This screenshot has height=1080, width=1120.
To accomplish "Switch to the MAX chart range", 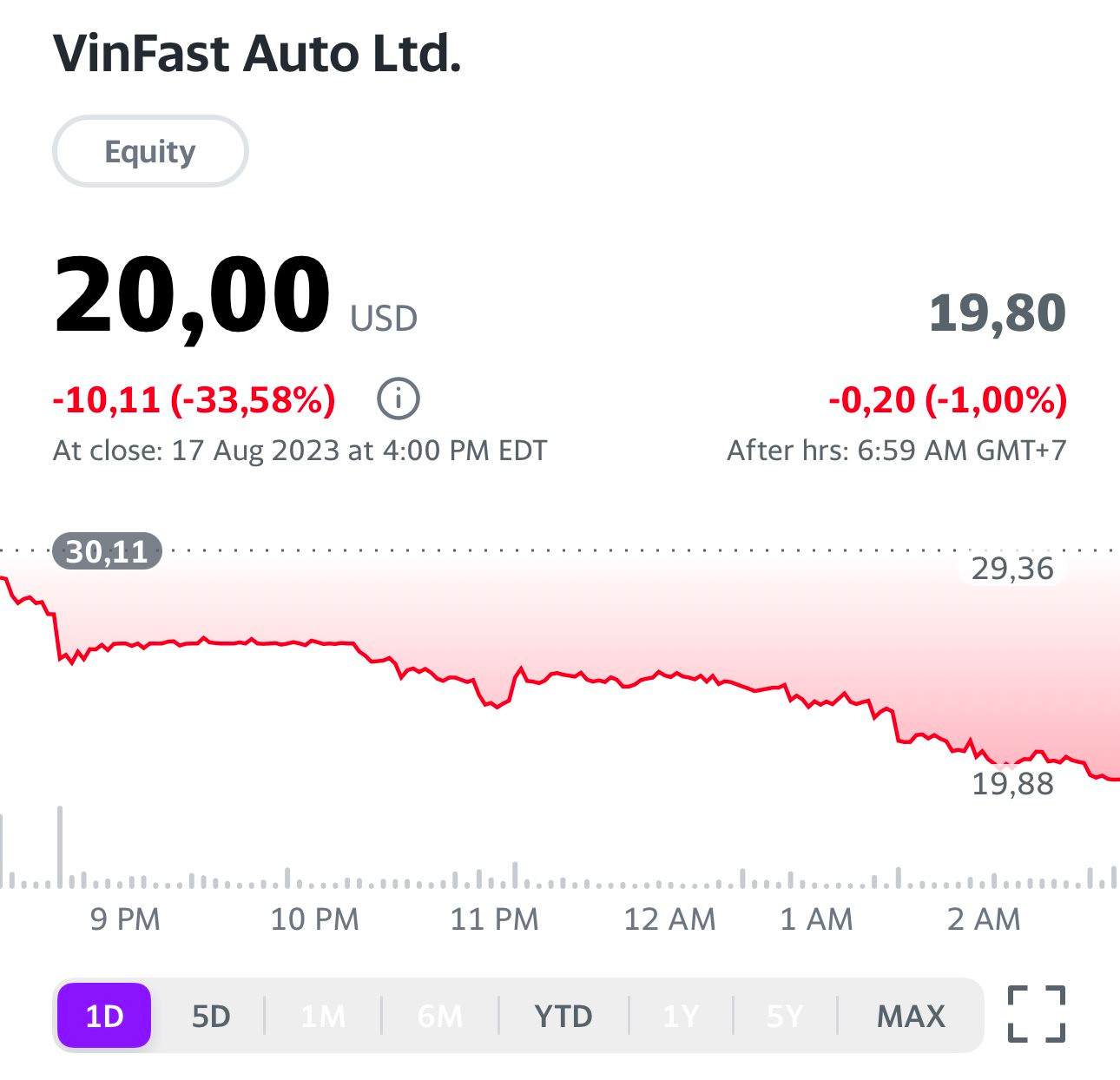I will 911,1015.
